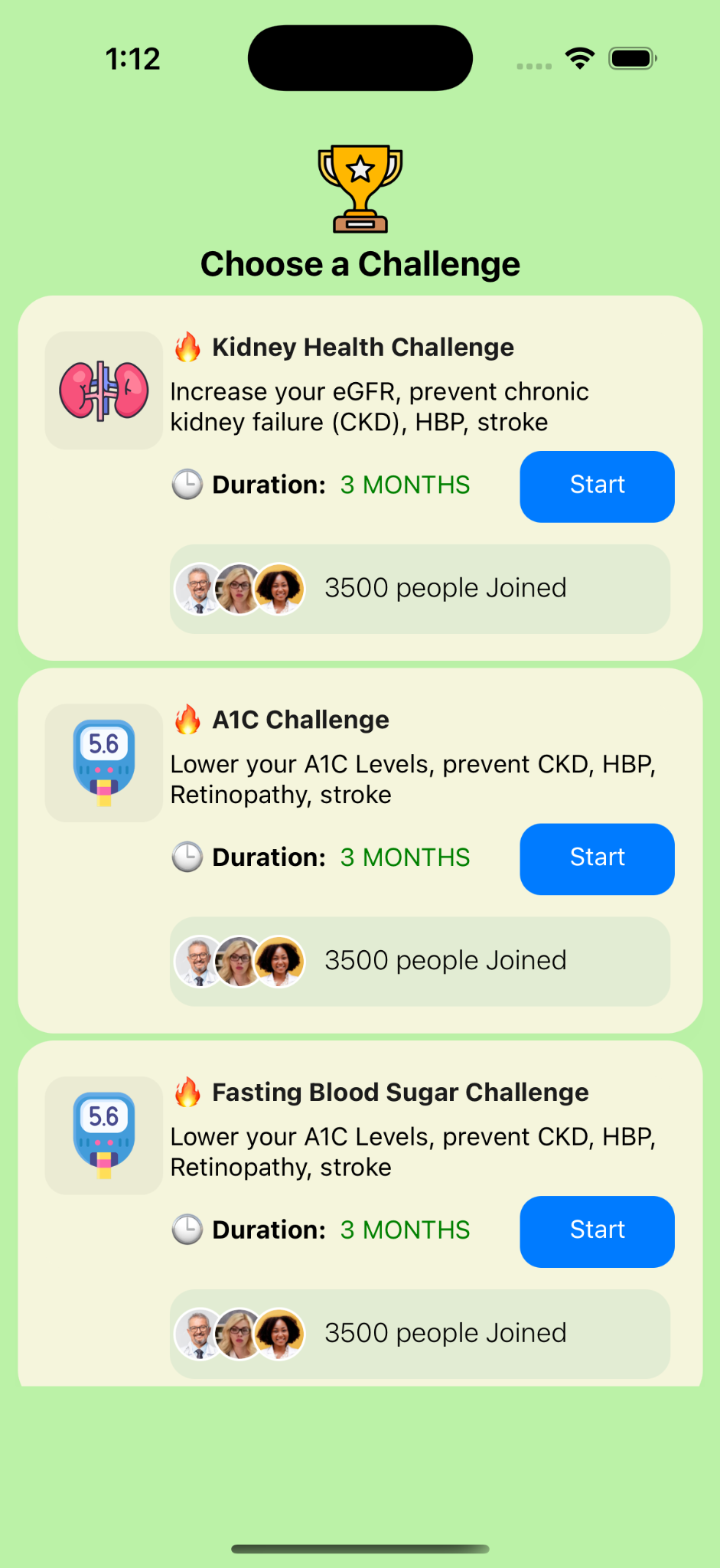Click the clock icon in the Kidney Health card
Image resolution: width=720 pixels, height=1568 pixels.
coord(186,485)
